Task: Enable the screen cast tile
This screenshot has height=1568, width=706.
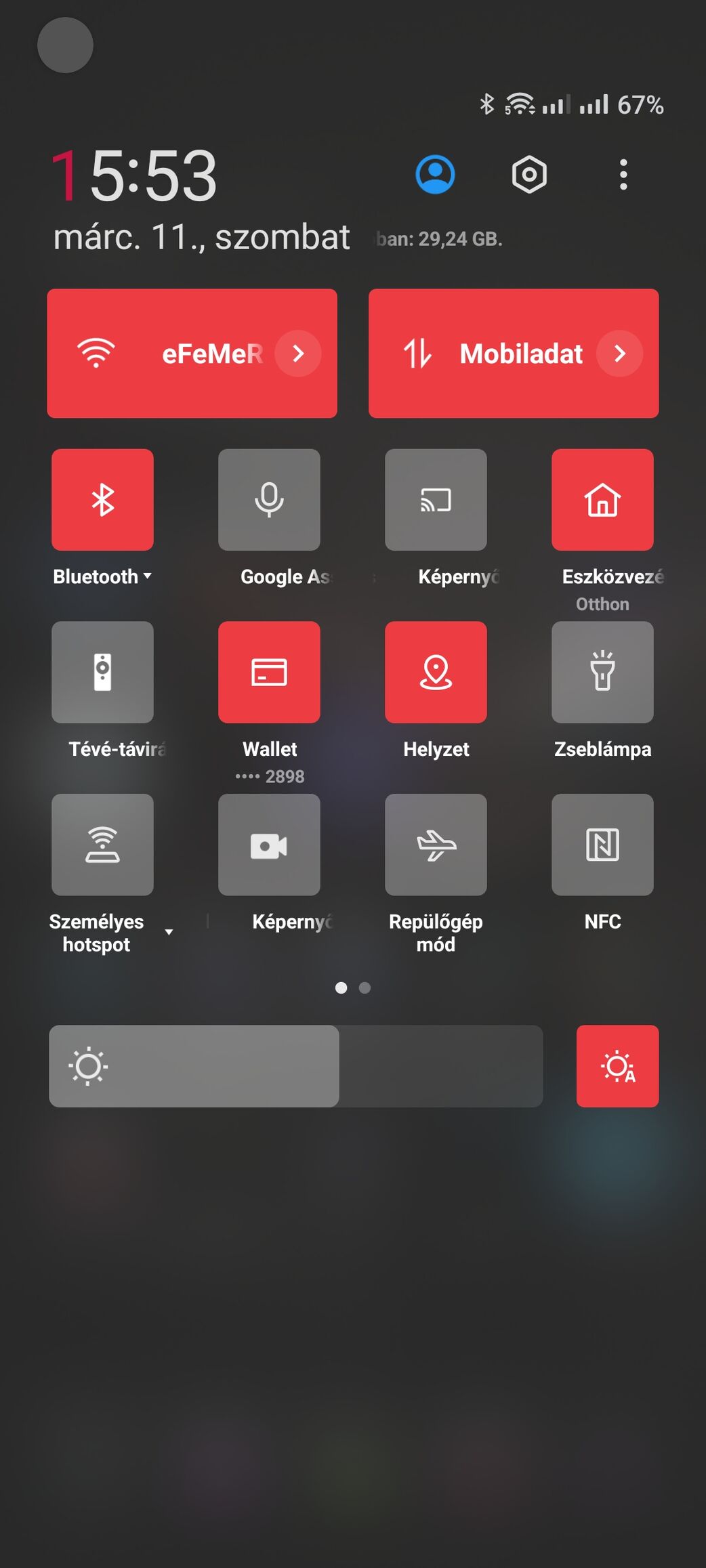Action: point(436,500)
